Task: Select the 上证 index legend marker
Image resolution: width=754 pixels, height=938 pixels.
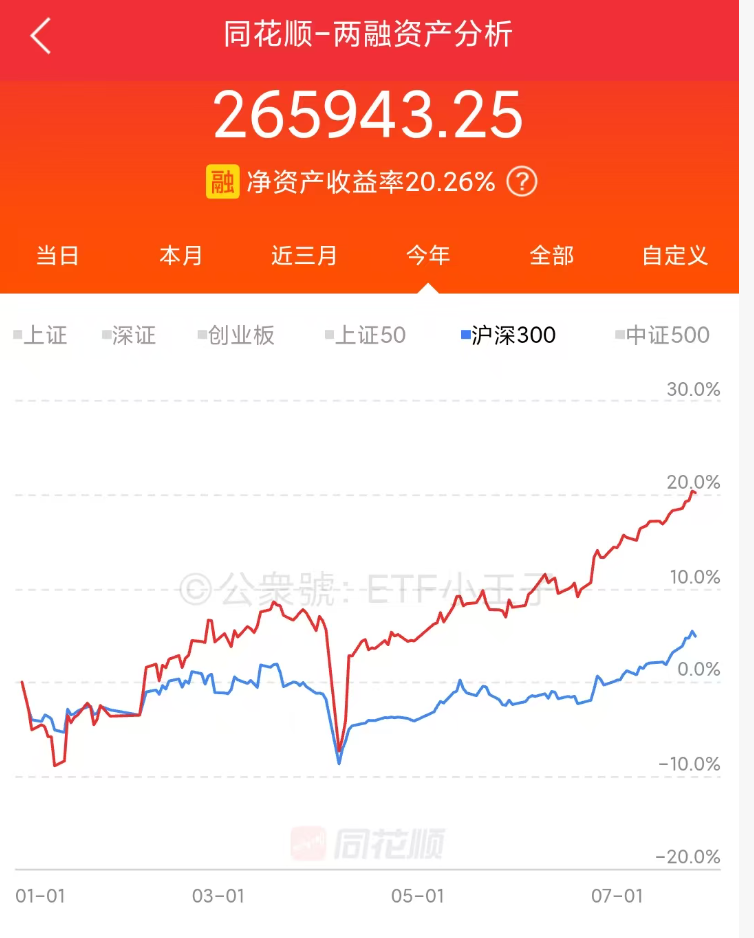Action: (15, 335)
